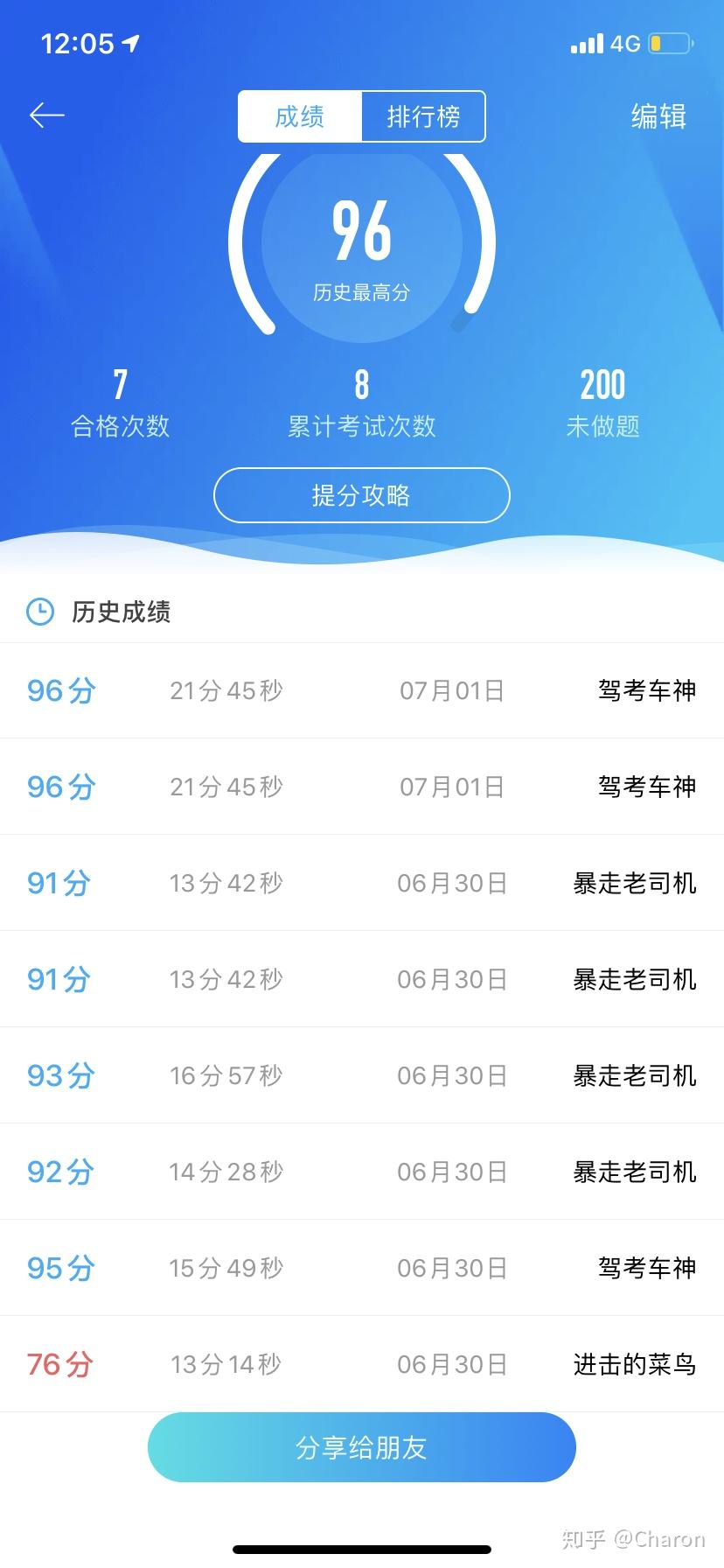Tap the 合格次数 stat showing 7
Image resolution: width=724 pixels, height=1568 pixels.
coord(120,402)
